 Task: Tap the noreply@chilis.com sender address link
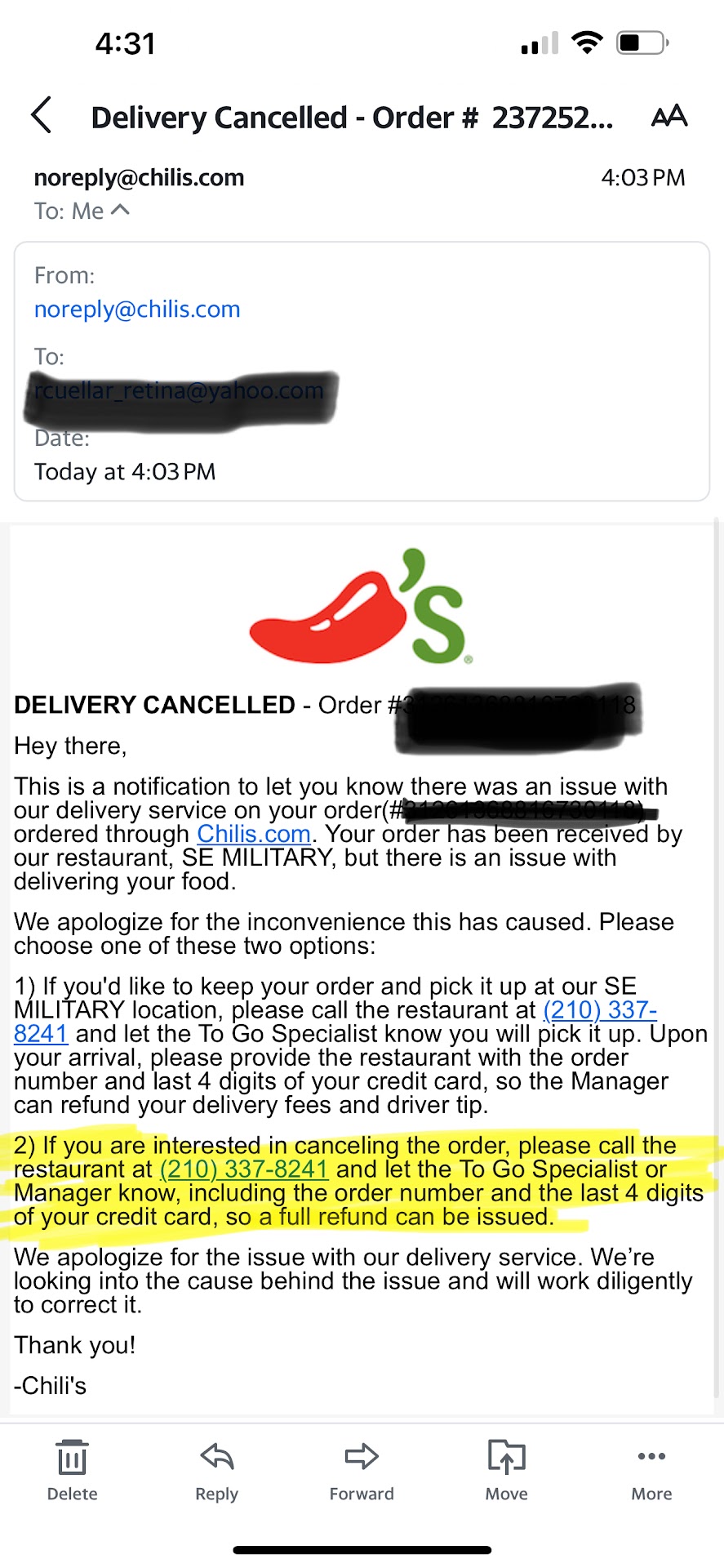[137, 310]
